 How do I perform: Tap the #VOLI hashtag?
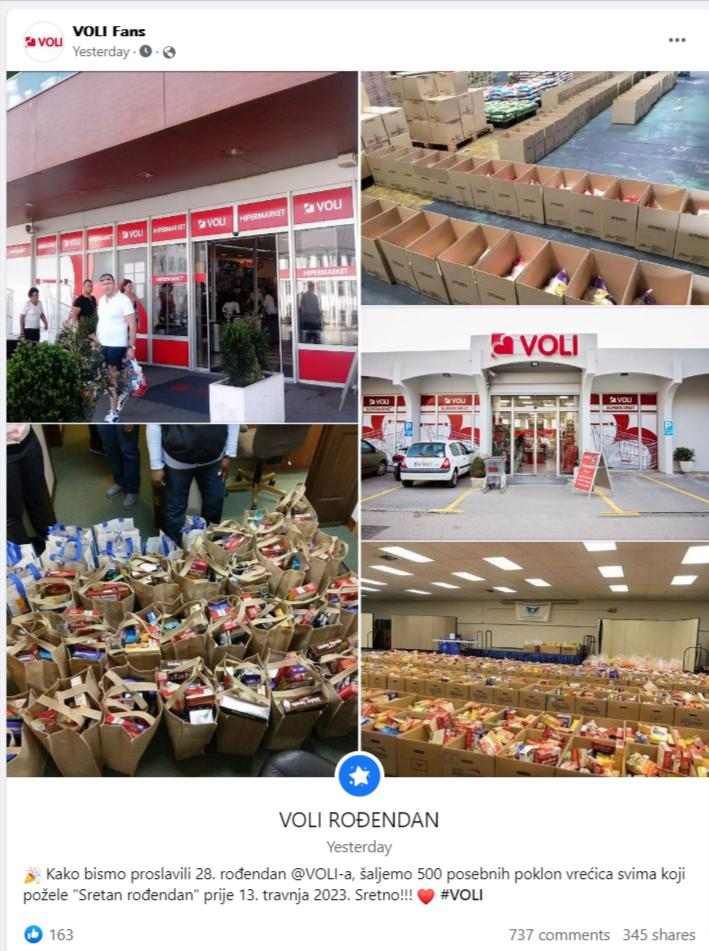tap(461, 895)
